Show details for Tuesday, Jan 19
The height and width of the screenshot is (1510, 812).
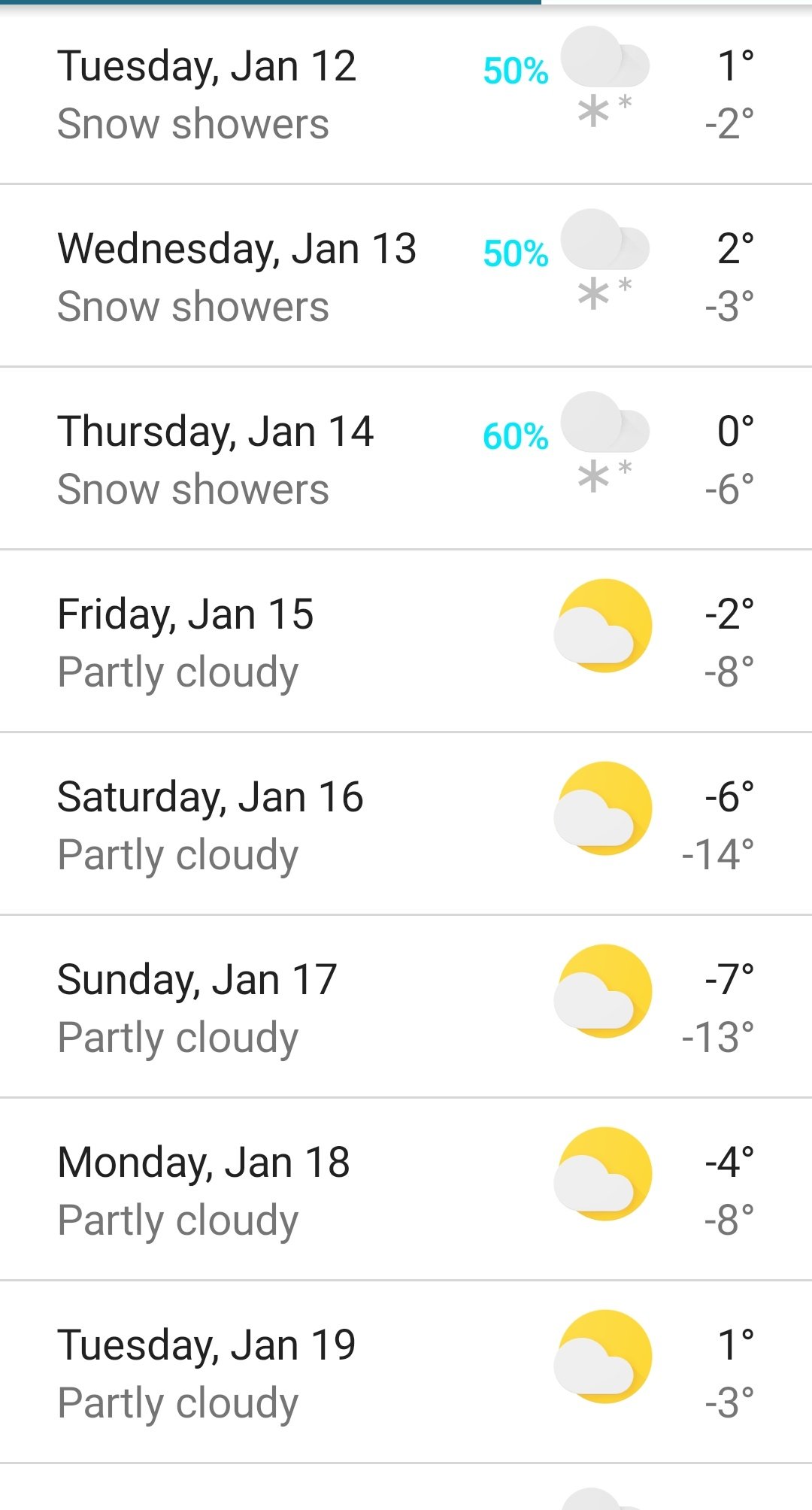406,1372
